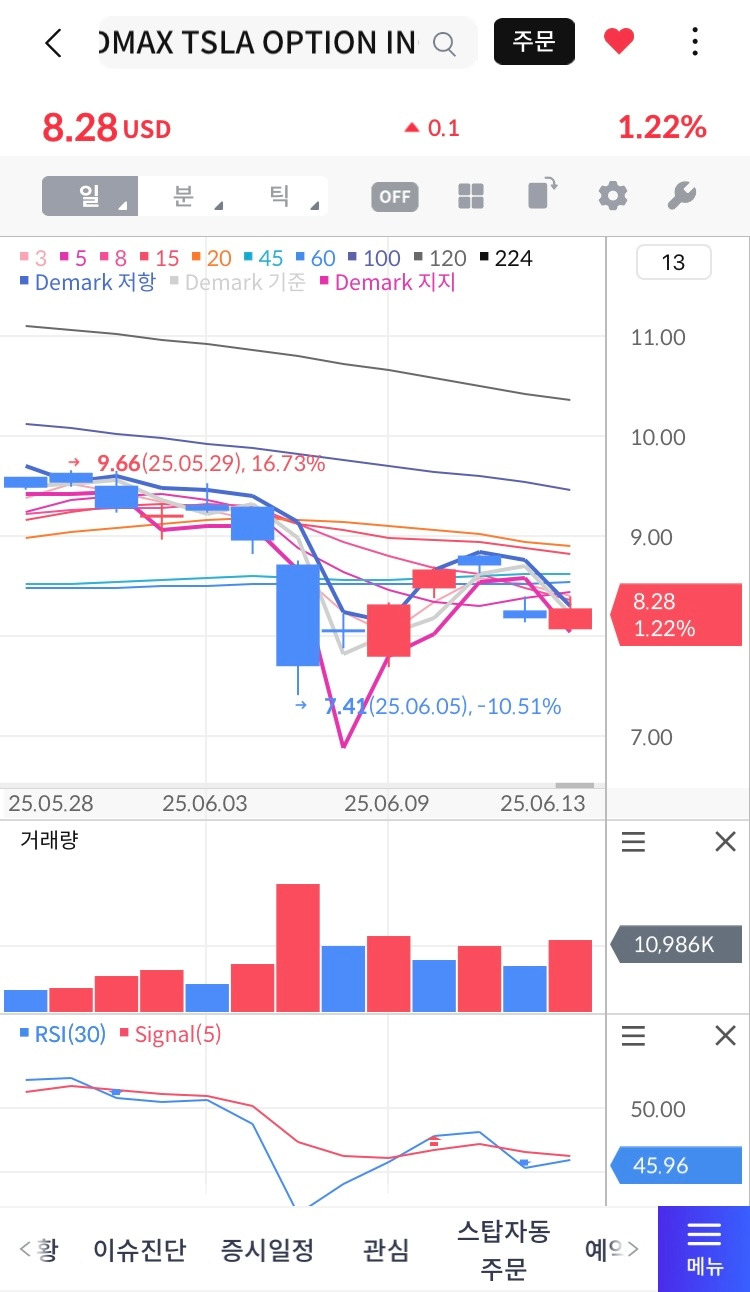Open the RSI panel options menu

coord(634,1035)
